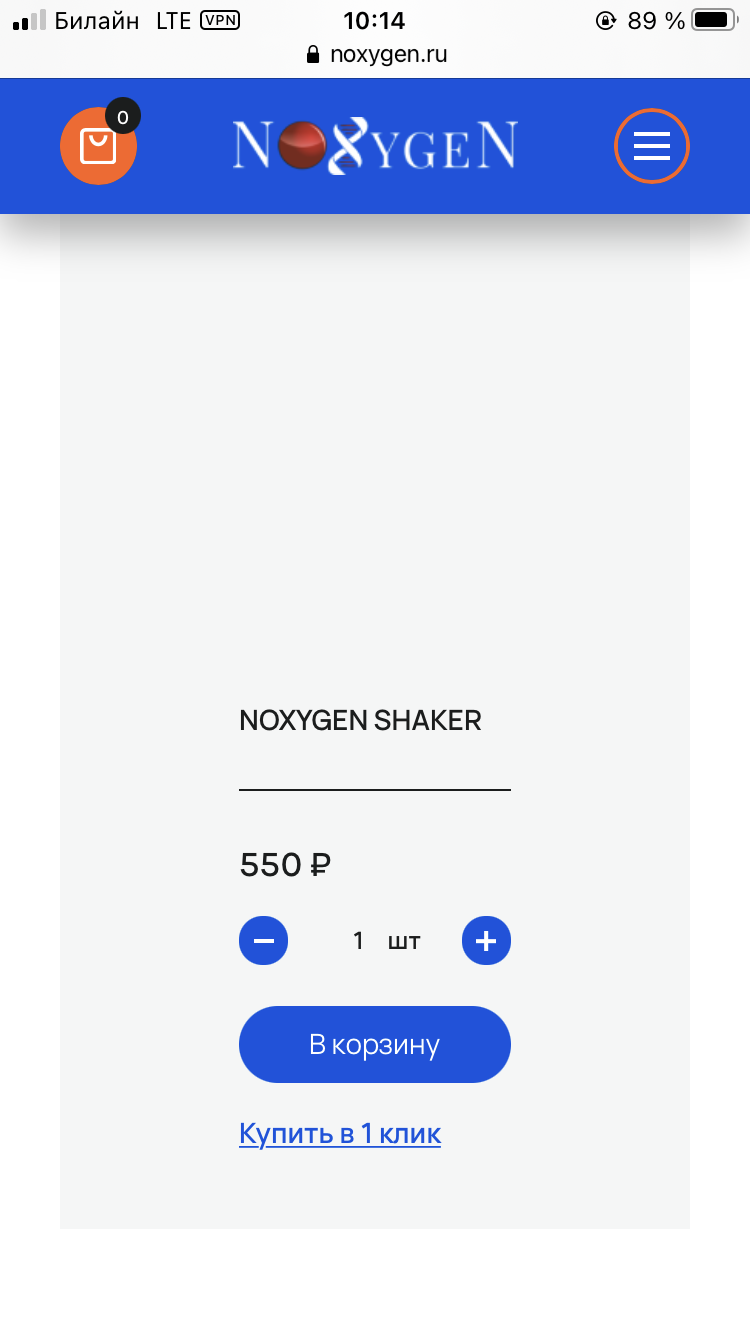Tap the quantity value showing 1 шт
Viewport: 750px width, 1334px height.
[x=383, y=940]
